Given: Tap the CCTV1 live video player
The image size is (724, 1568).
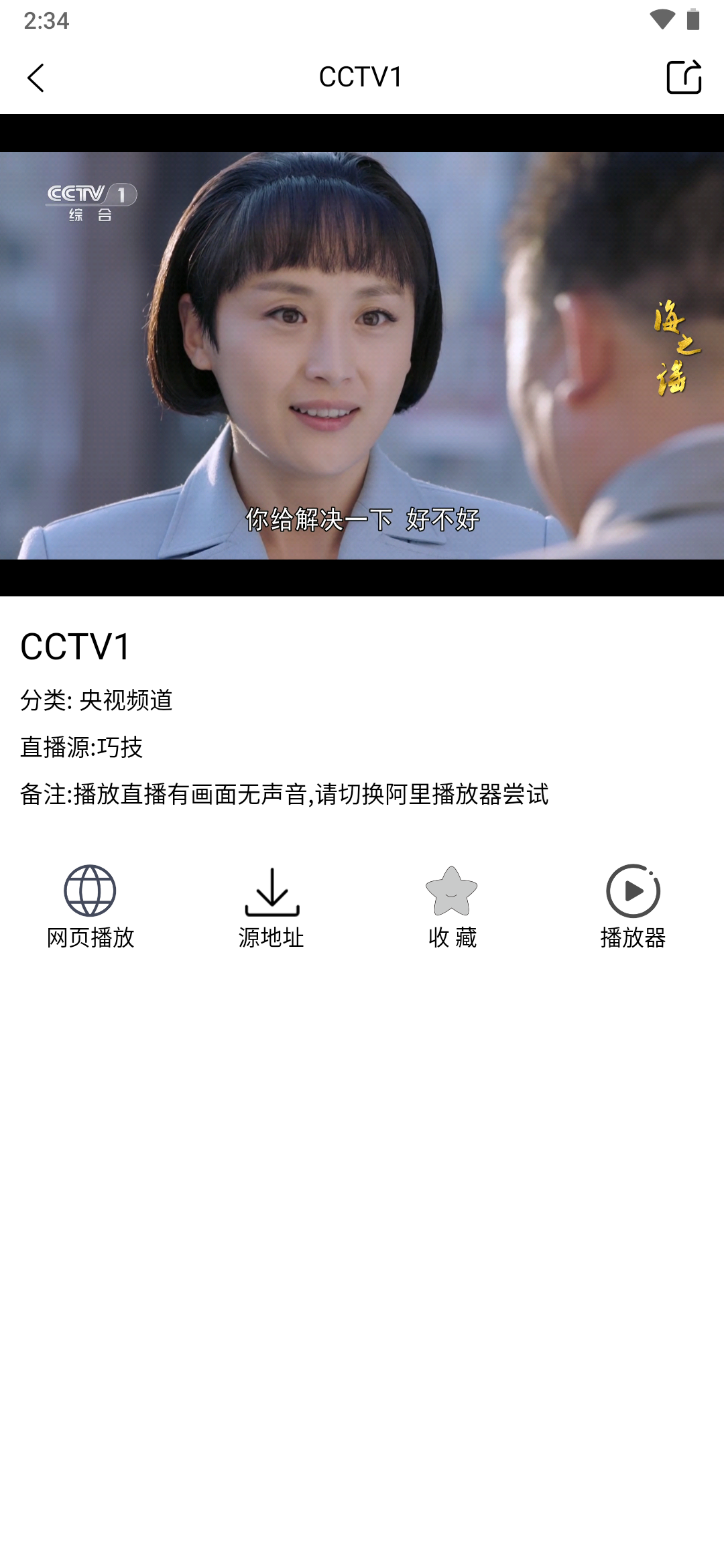Looking at the screenshot, I should [x=362, y=355].
